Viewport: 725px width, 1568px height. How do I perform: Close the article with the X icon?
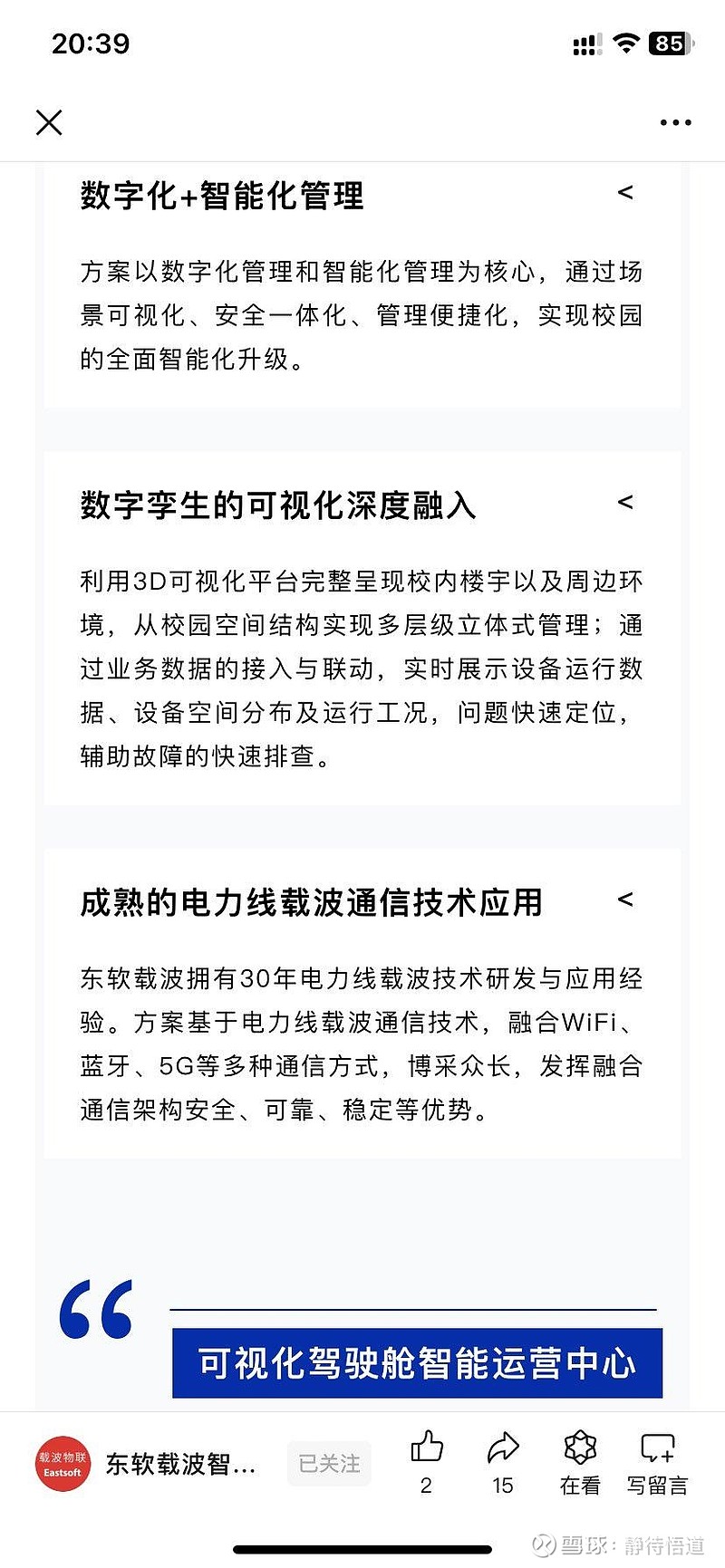click(49, 122)
